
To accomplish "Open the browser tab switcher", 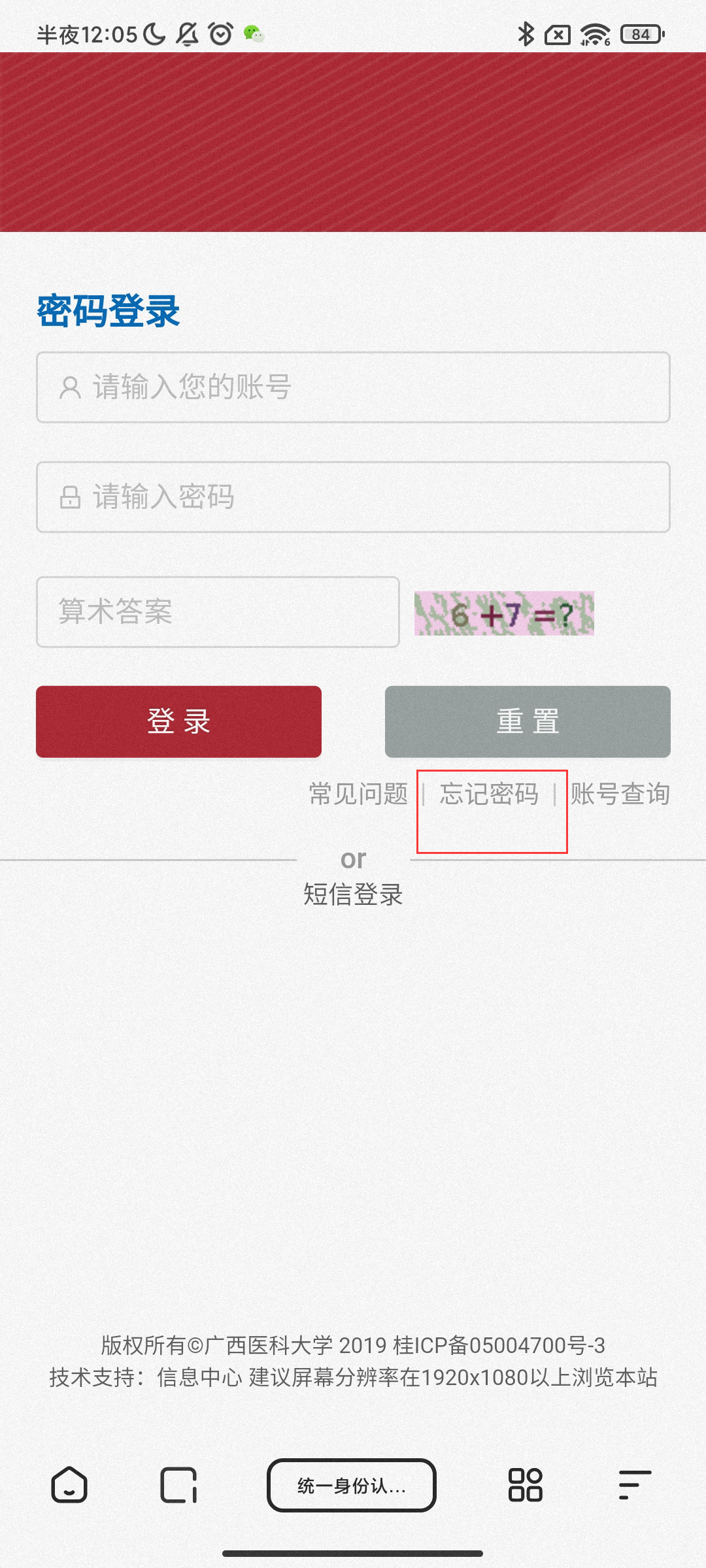I will point(178,1485).
